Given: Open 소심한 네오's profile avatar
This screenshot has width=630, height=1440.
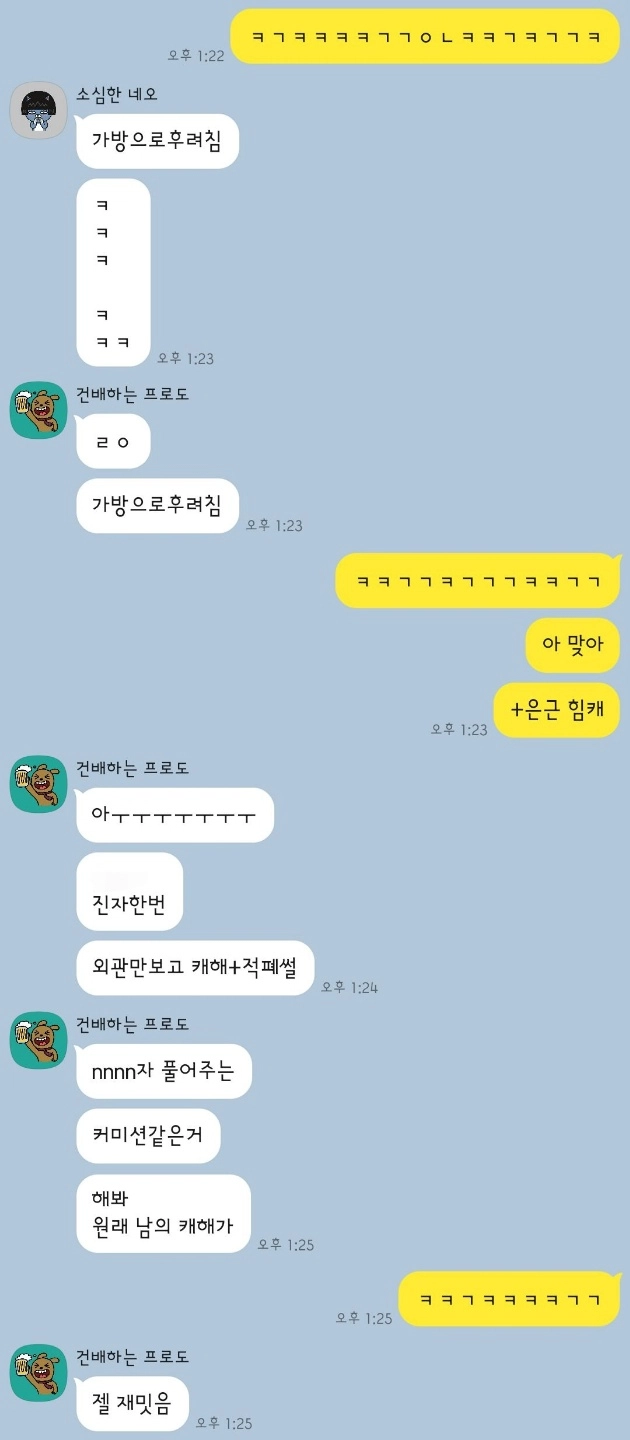Looking at the screenshot, I should pyautogui.click(x=38, y=110).
